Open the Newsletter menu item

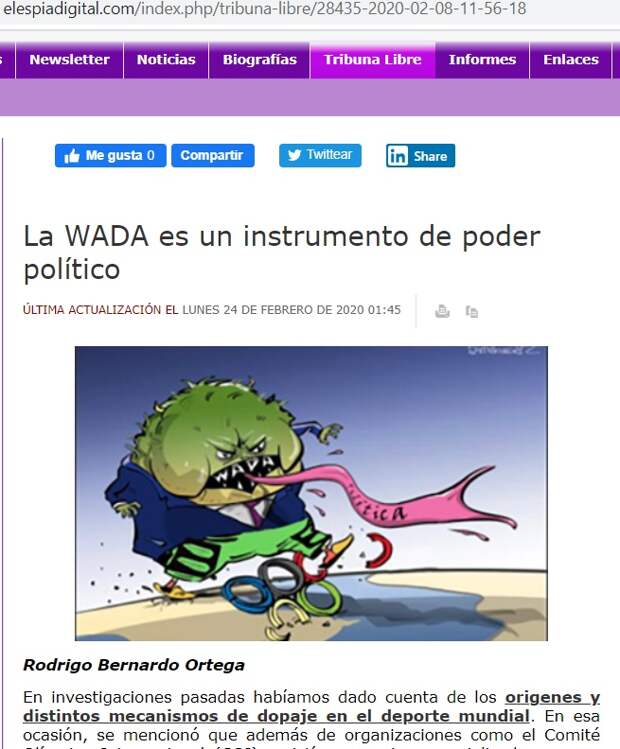69,60
